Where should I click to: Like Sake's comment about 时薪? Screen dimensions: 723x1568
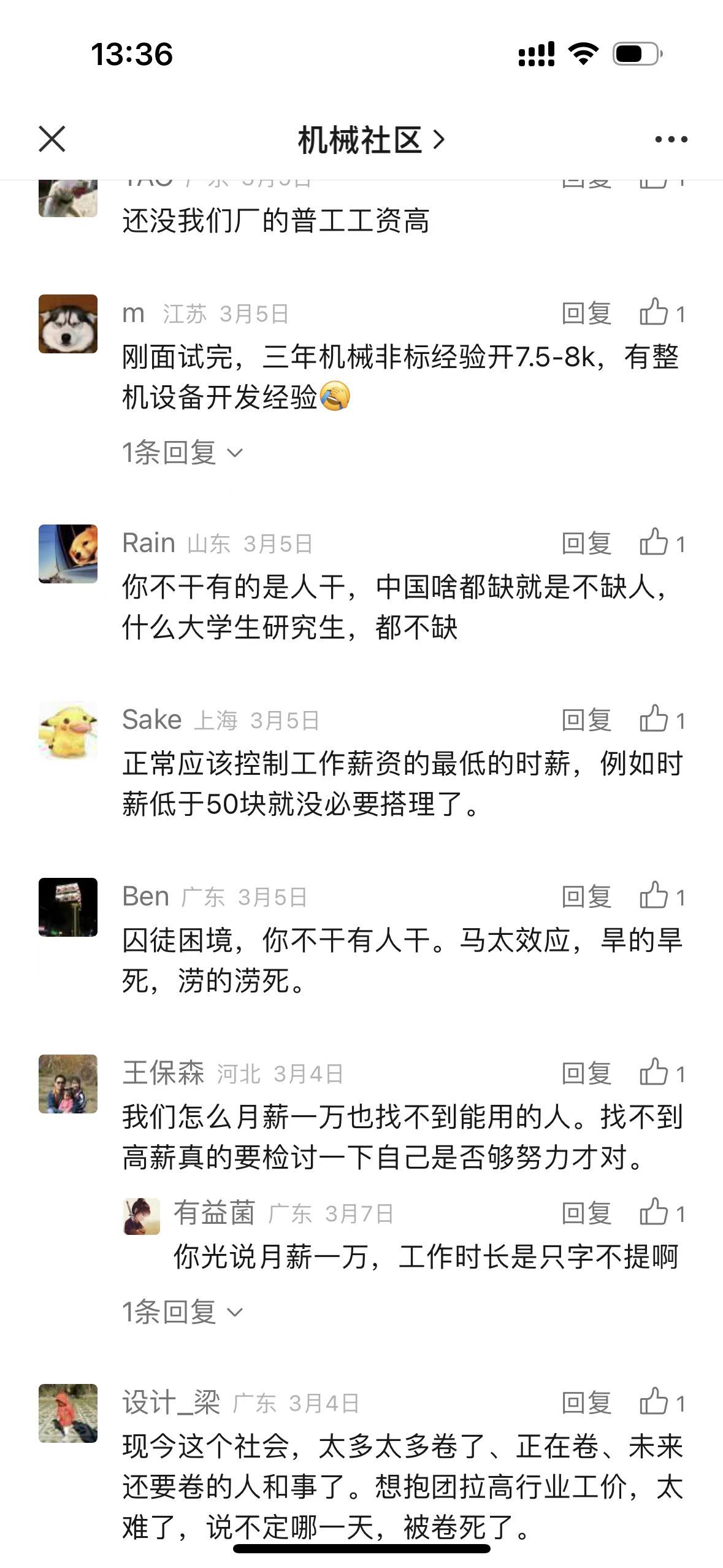654,718
